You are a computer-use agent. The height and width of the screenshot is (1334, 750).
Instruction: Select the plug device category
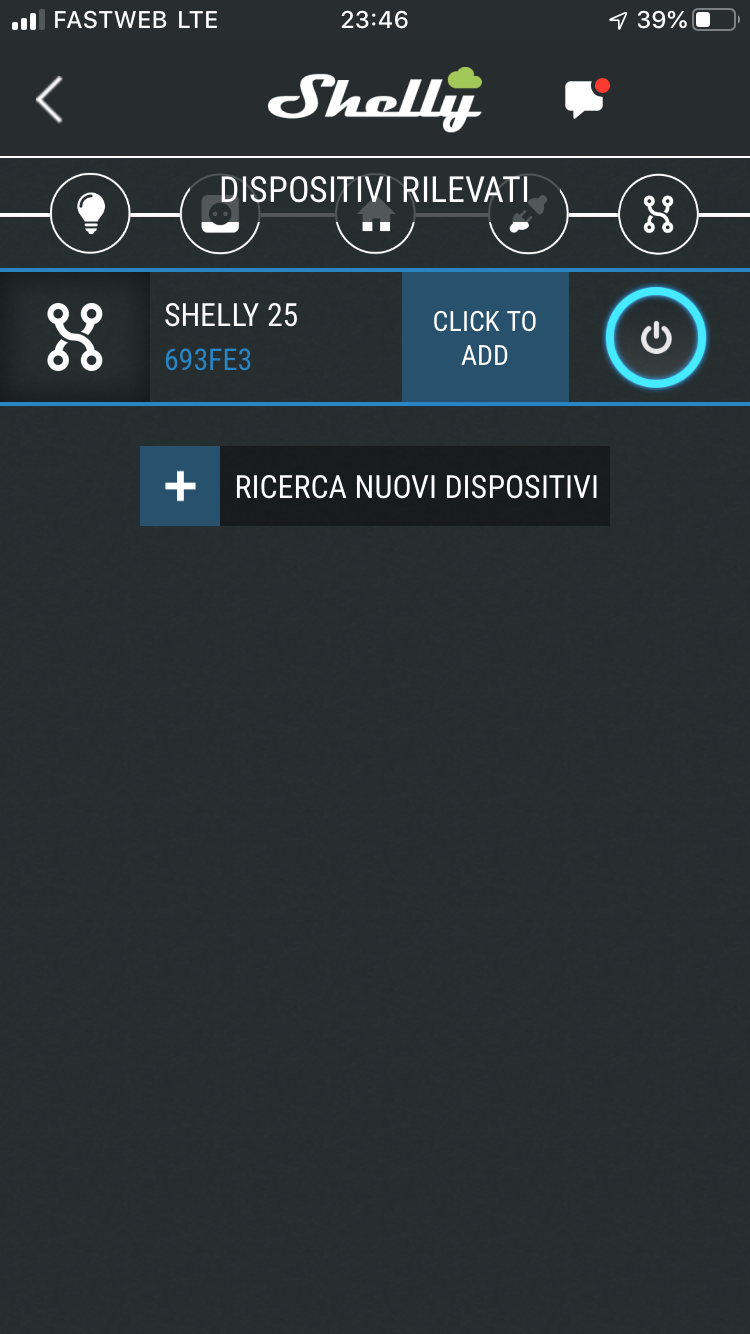[x=528, y=215]
